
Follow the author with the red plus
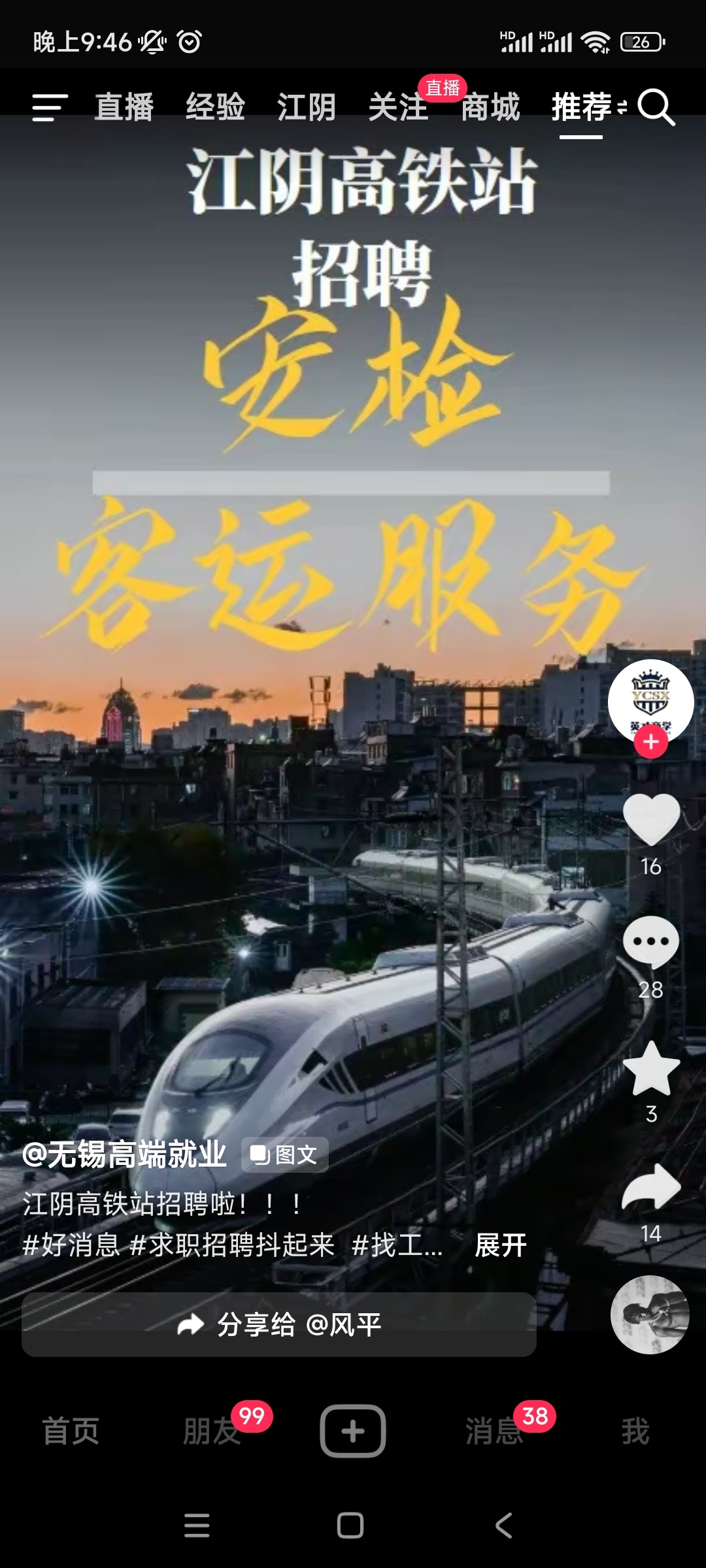[x=650, y=742]
